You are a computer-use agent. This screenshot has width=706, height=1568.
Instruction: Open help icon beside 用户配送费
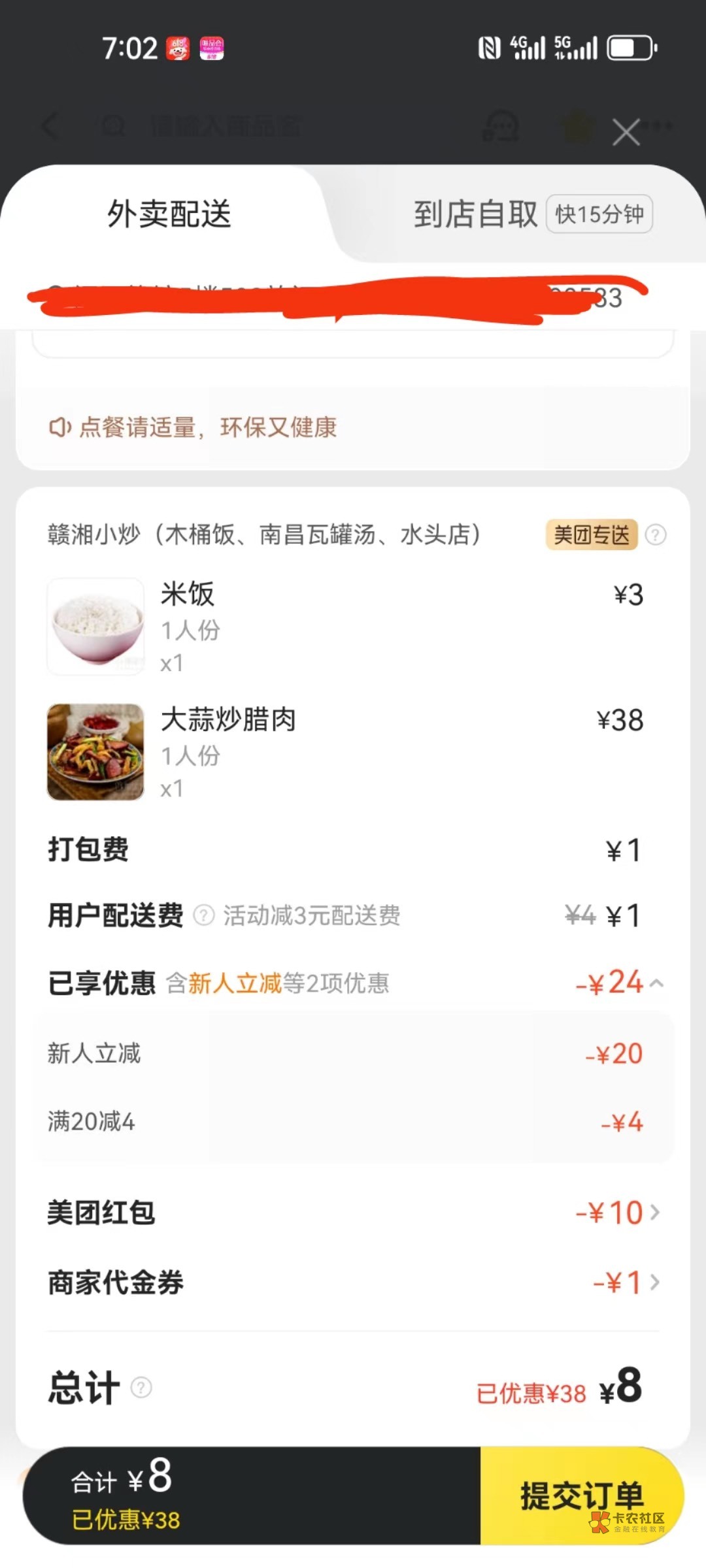point(204,915)
